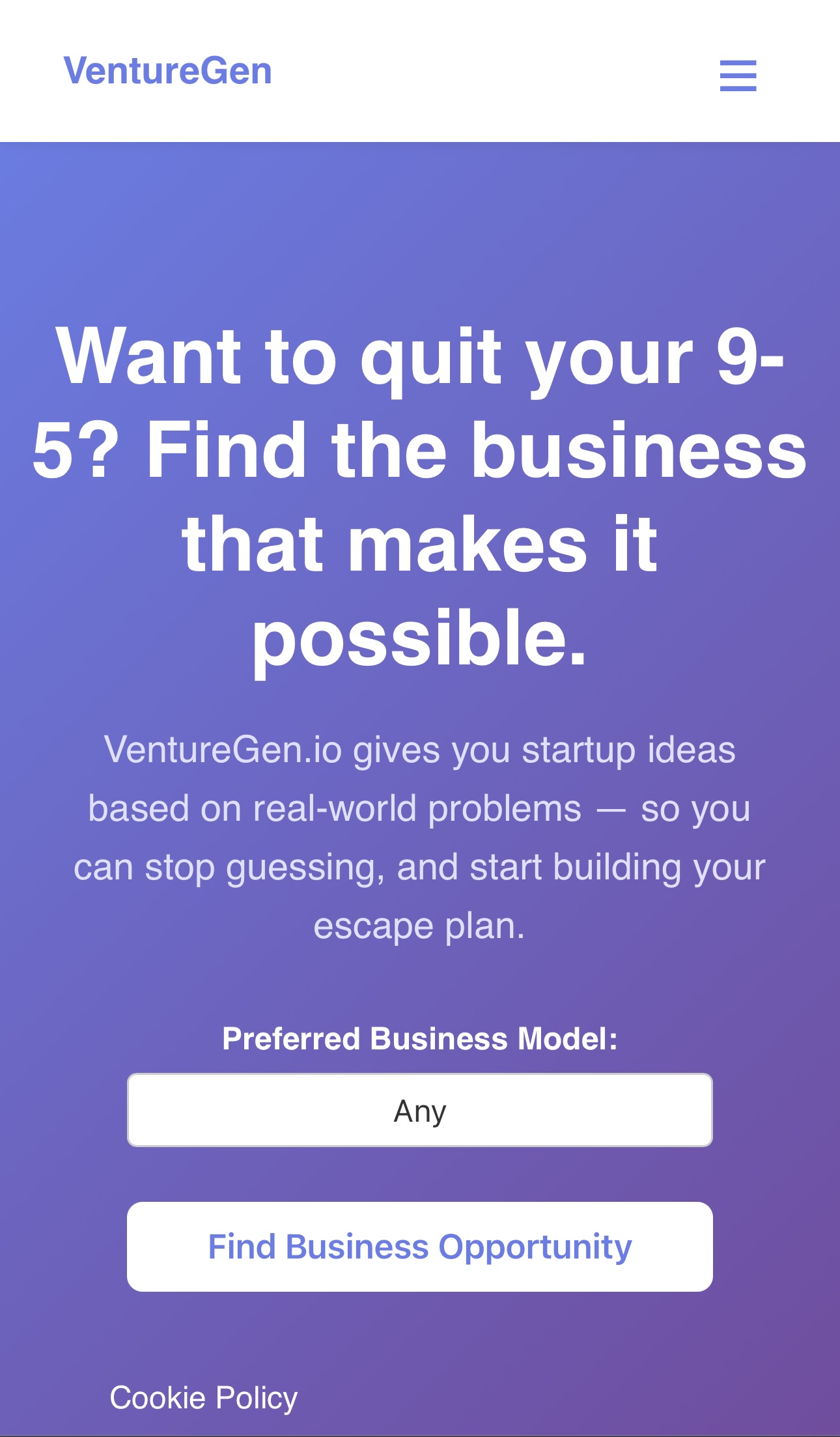Expand the Preferred Business Model dropdown
Viewport: 840px width, 1437px height.
pos(419,1110)
